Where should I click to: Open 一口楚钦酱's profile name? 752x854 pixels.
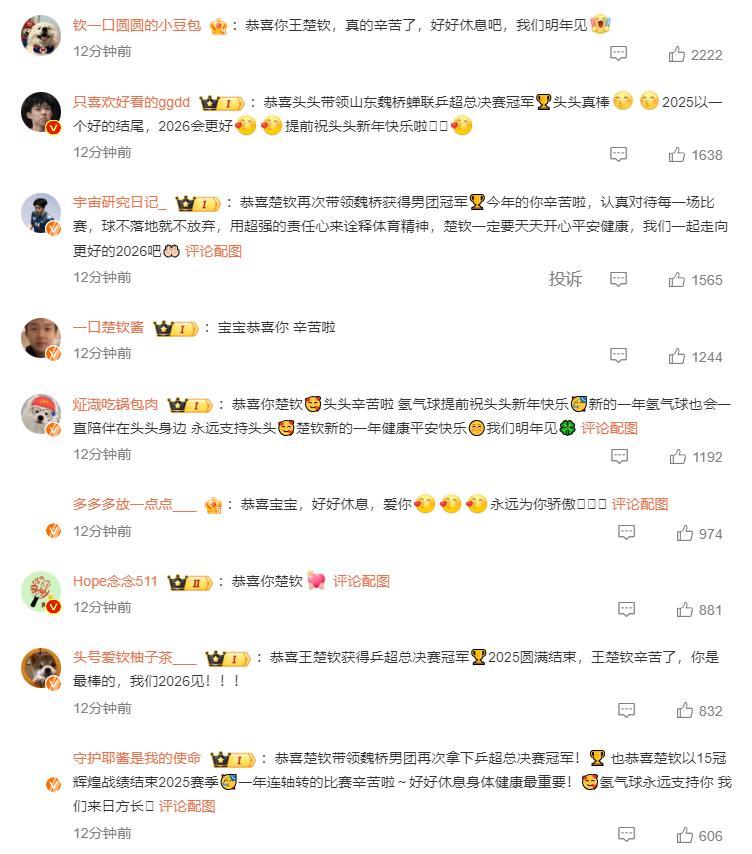(108, 327)
